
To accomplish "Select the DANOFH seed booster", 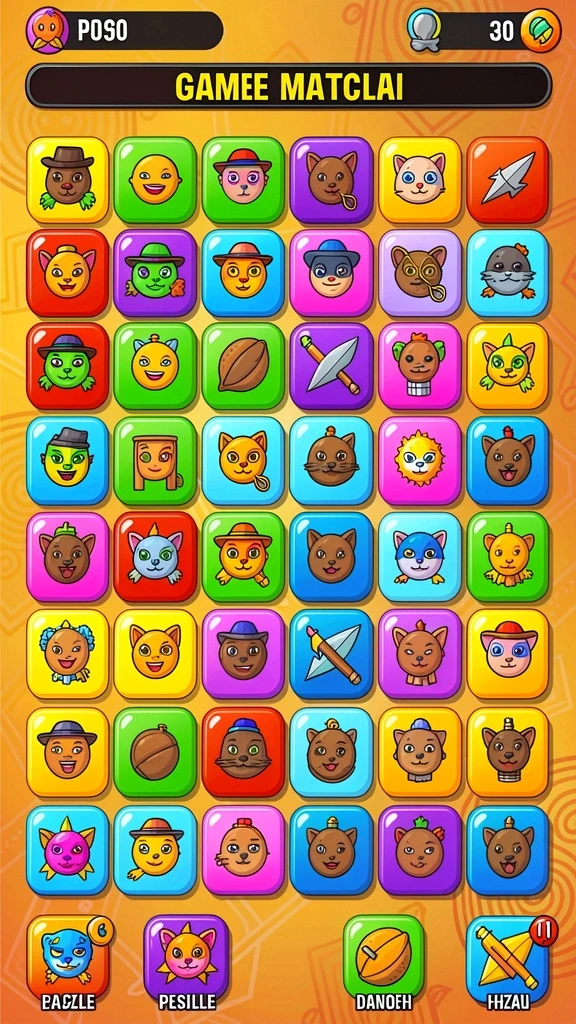I will click(383, 959).
